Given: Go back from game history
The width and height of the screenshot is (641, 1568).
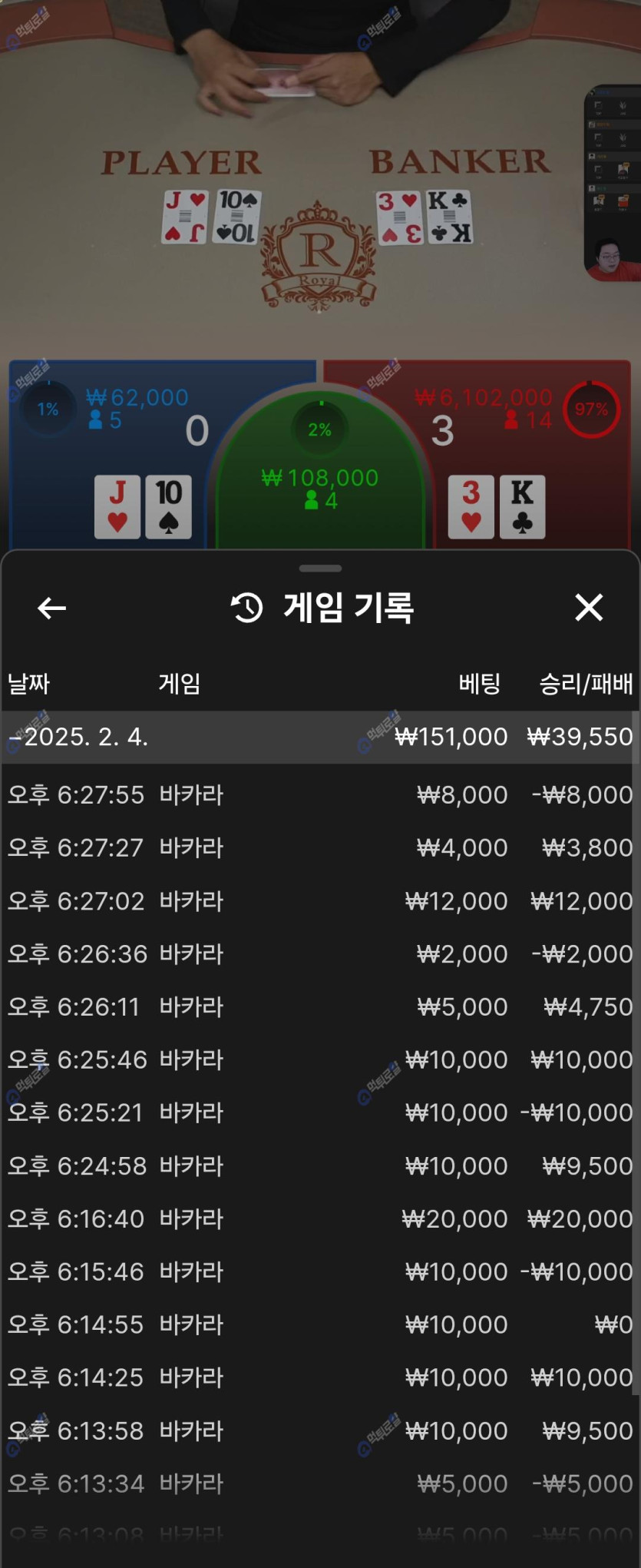Looking at the screenshot, I should (51, 608).
